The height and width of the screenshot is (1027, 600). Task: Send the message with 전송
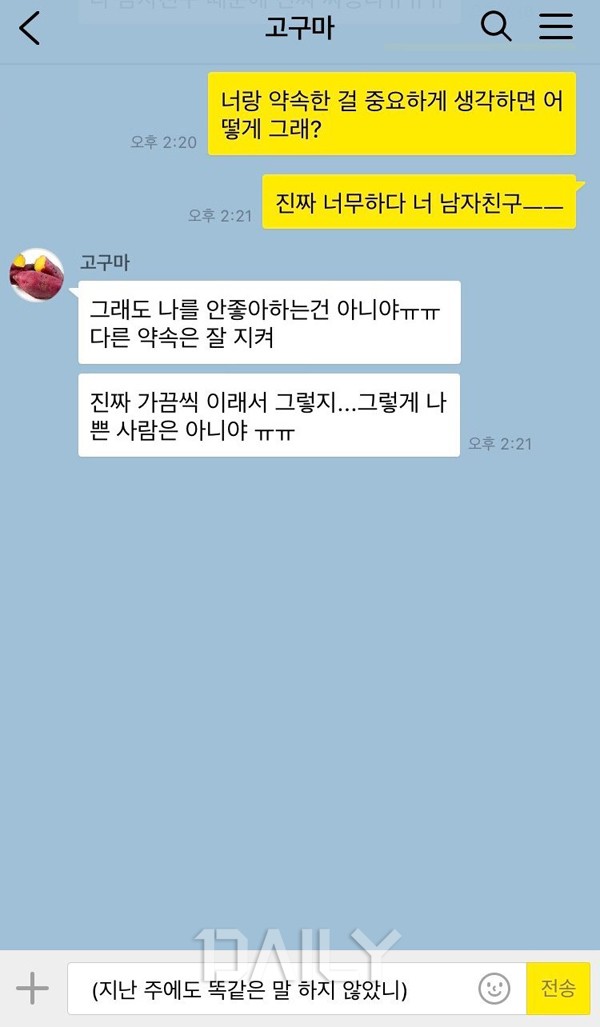click(558, 989)
